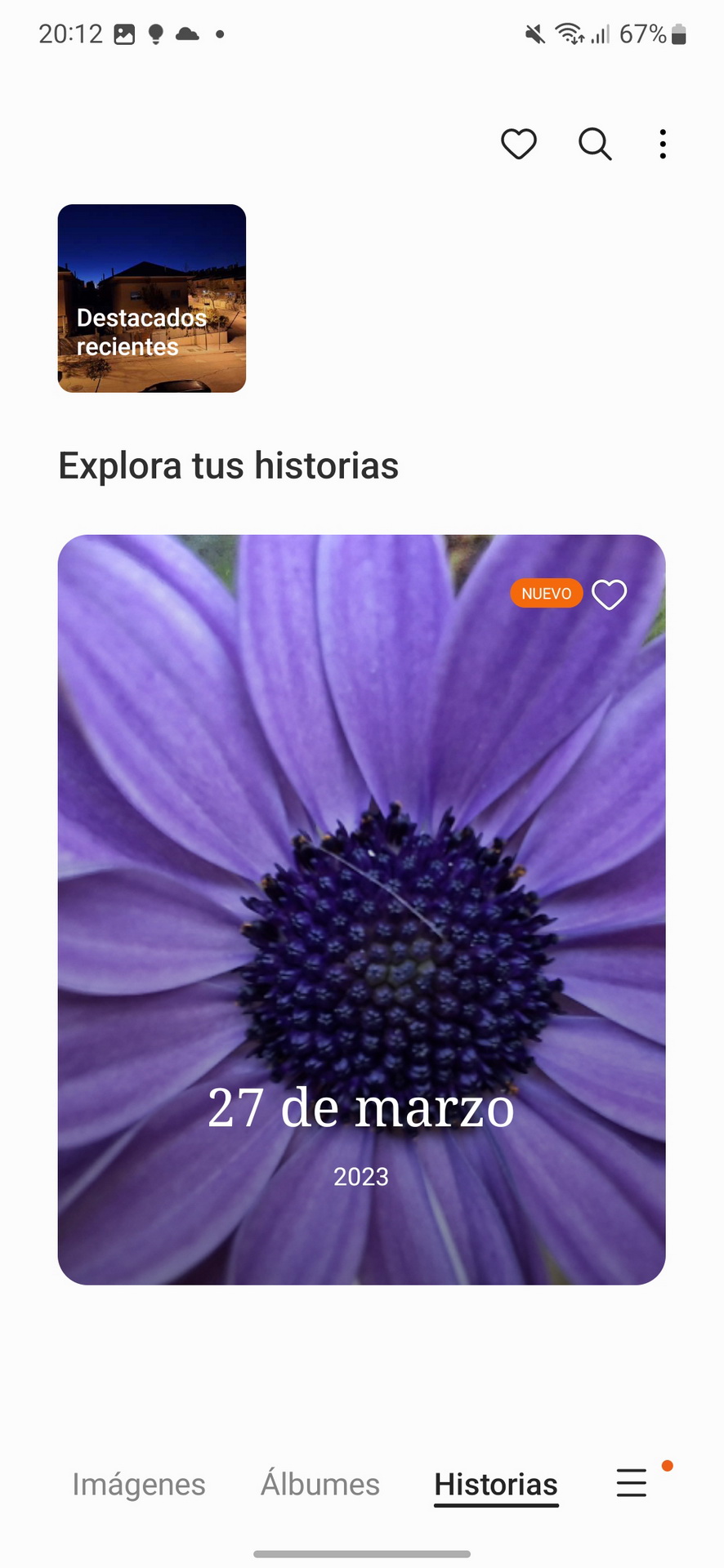Select the Historias tab
The height and width of the screenshot is (1568, 724).
tap(496, 1484)
